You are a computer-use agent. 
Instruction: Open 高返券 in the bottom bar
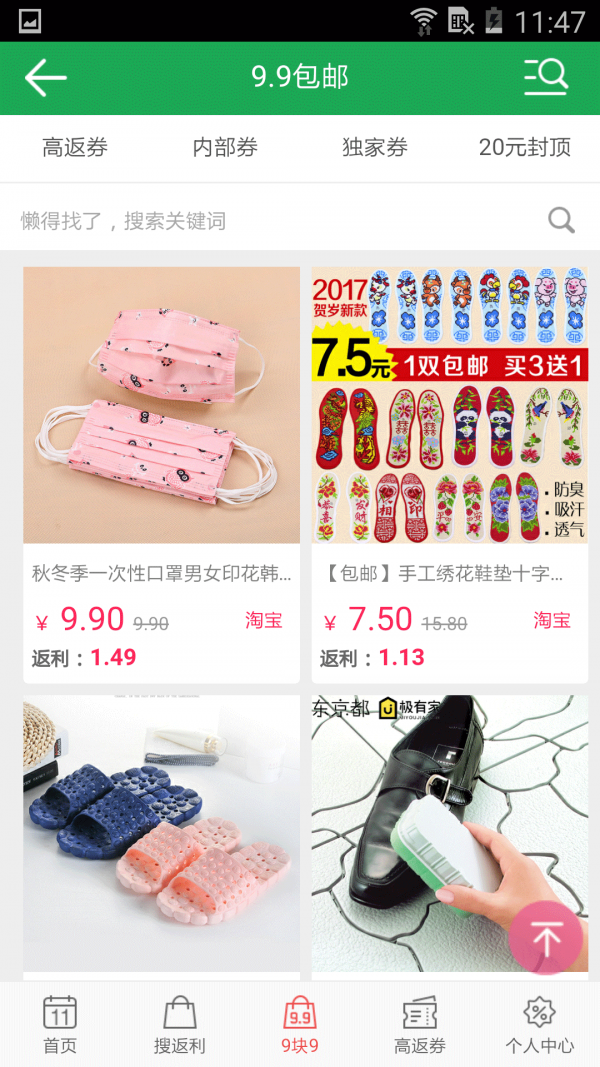pos(420,1025)
